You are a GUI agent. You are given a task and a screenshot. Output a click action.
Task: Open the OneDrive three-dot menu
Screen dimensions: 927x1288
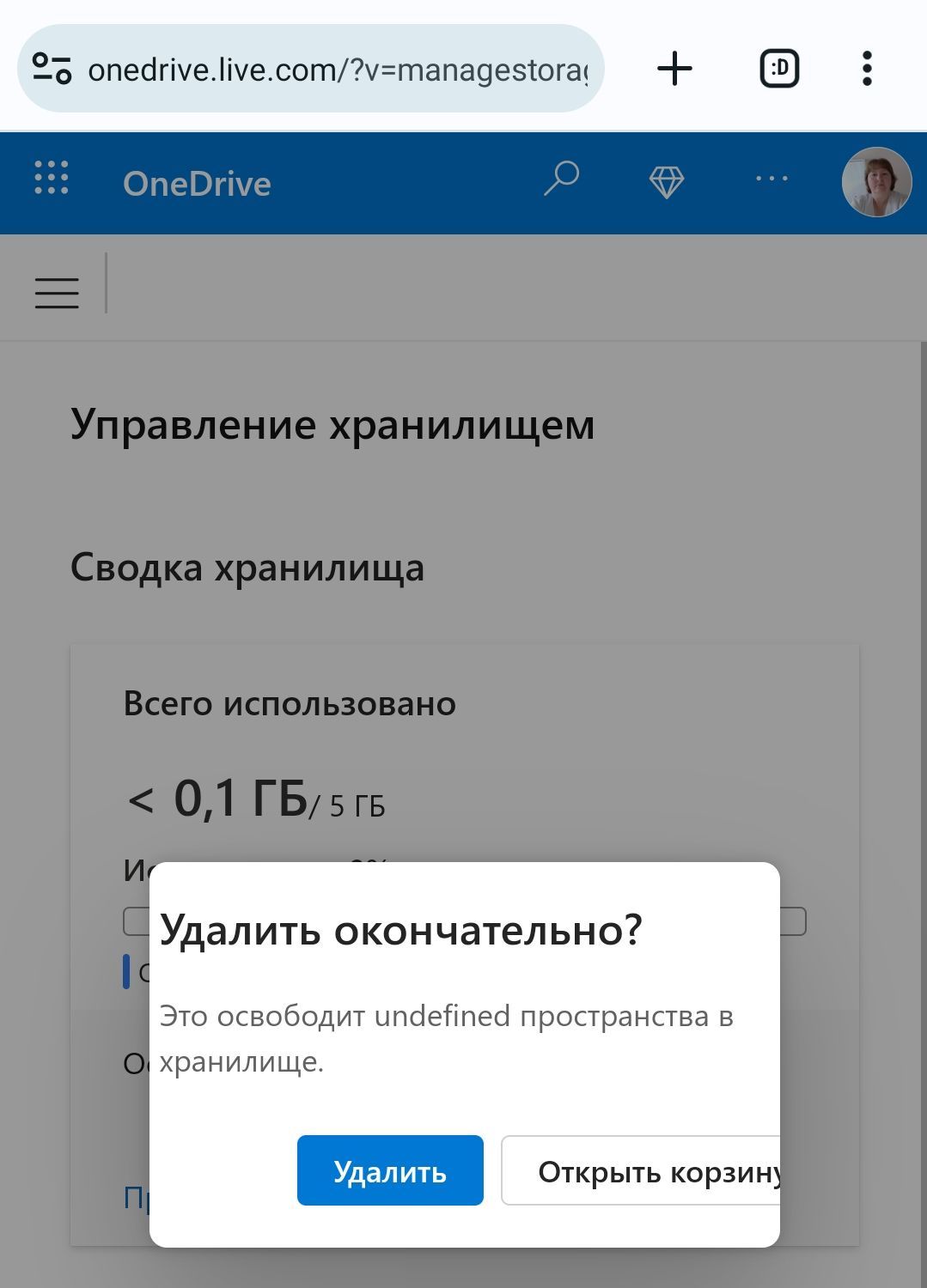coord(771,179)
